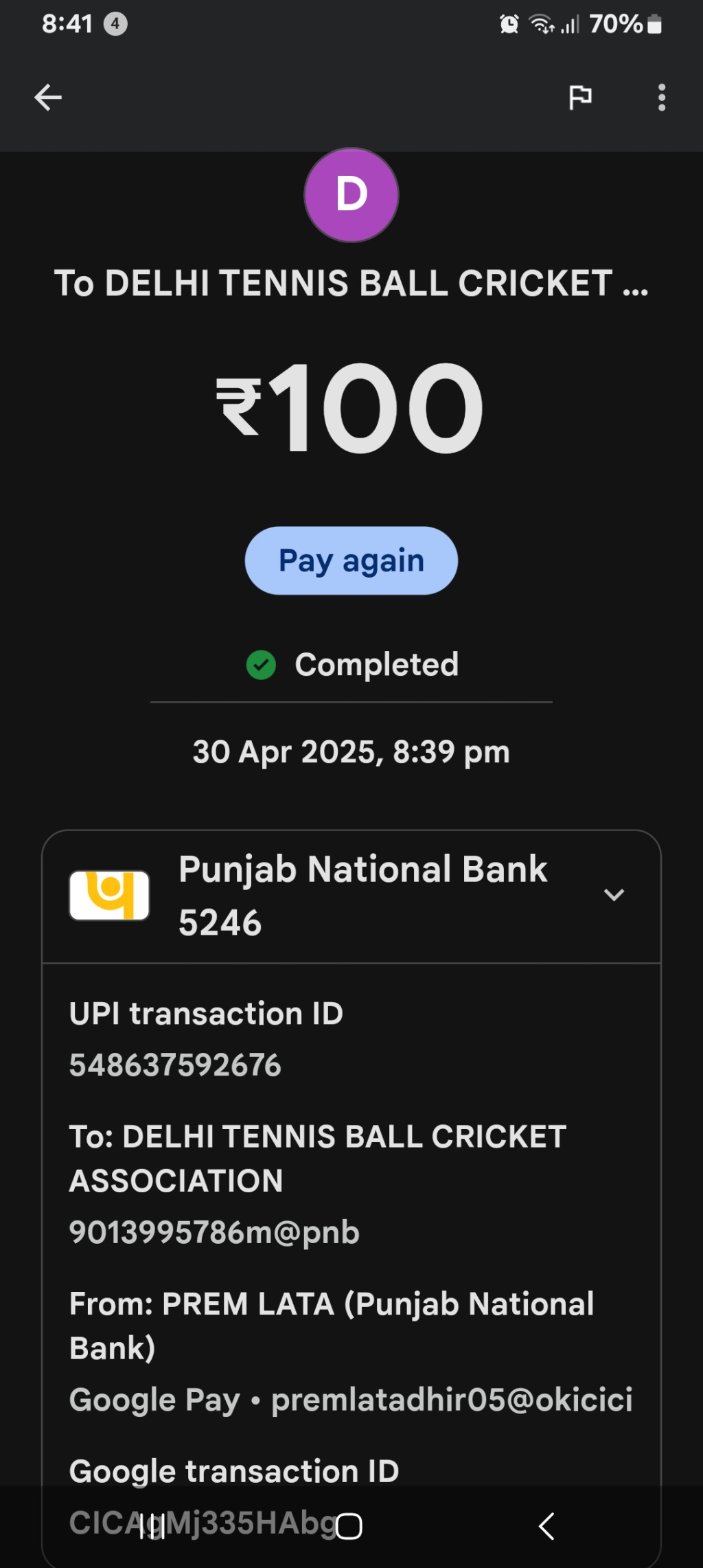Report this transaction with the flag icon

click(580, 98)
